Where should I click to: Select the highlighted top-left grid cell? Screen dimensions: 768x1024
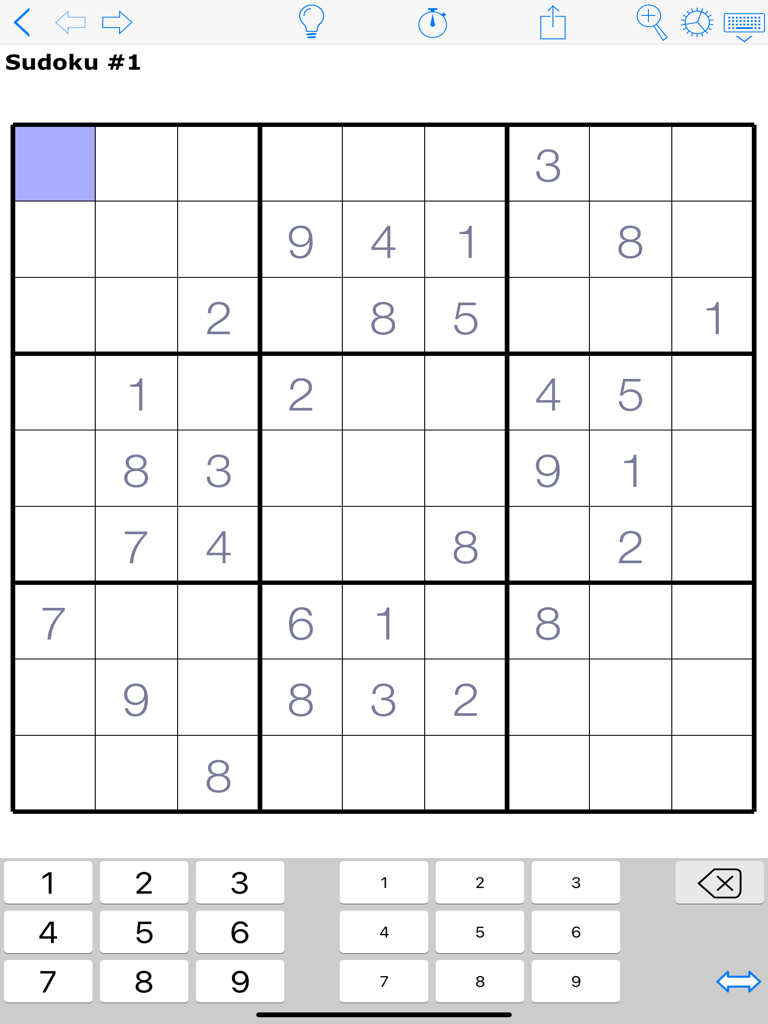point(55,163)
